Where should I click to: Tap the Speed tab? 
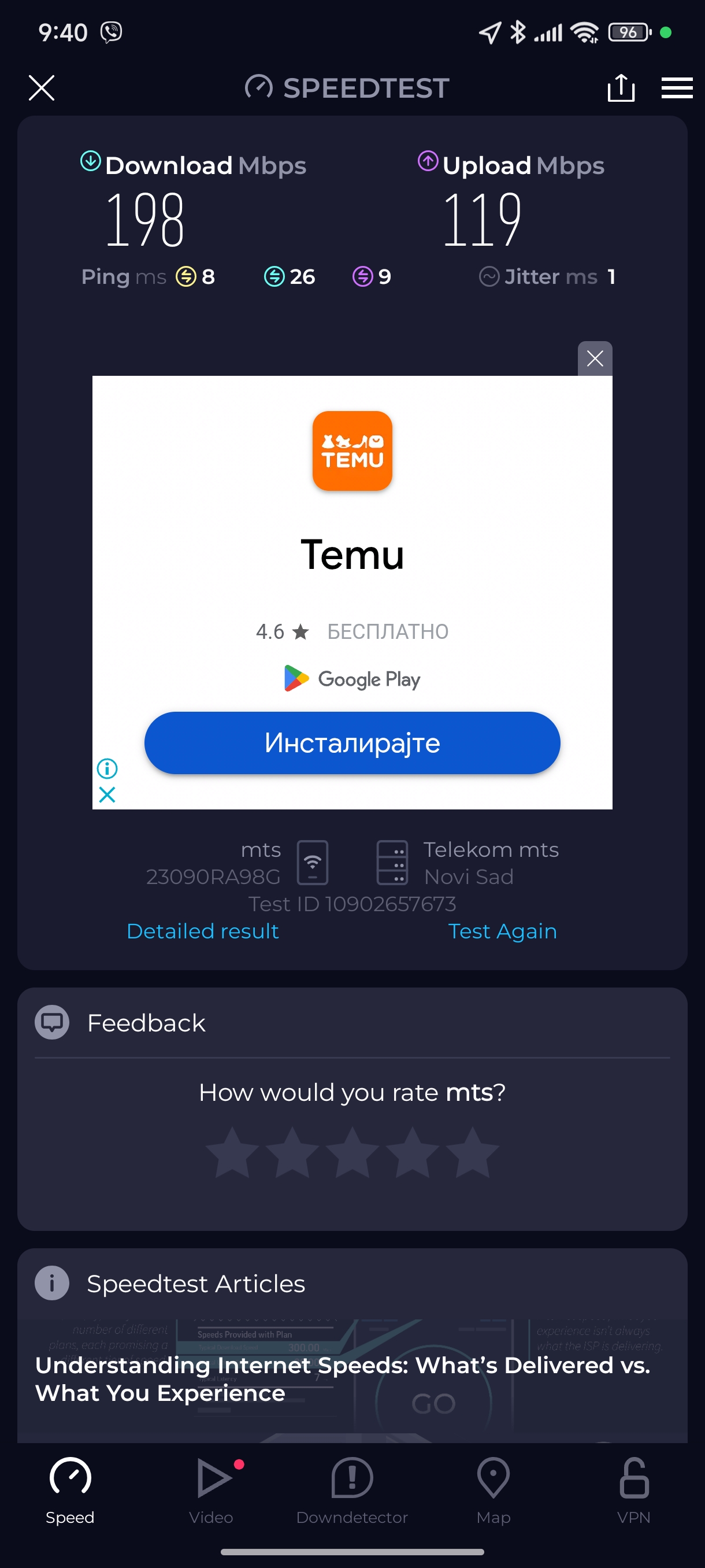tap(70, 1489)
